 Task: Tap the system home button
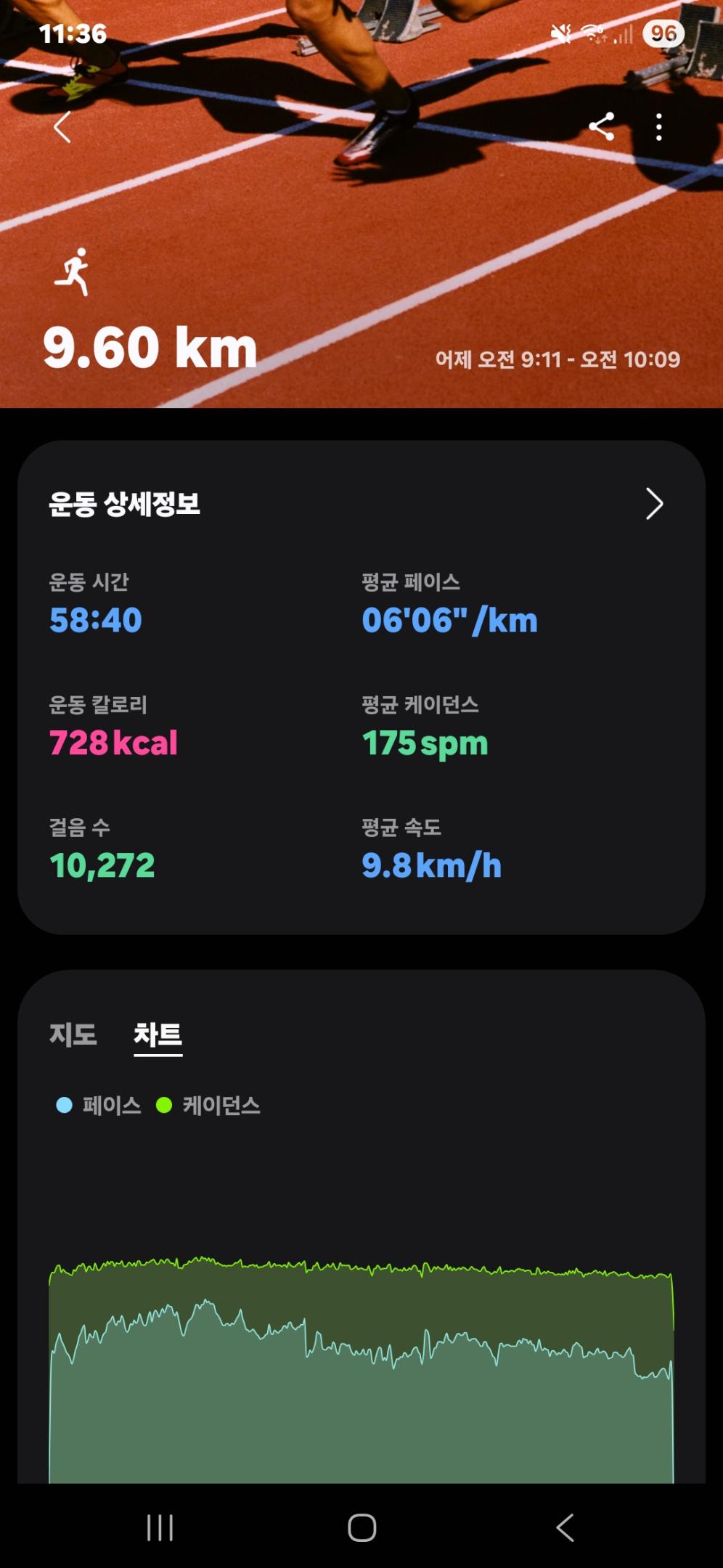point(361,1527)
